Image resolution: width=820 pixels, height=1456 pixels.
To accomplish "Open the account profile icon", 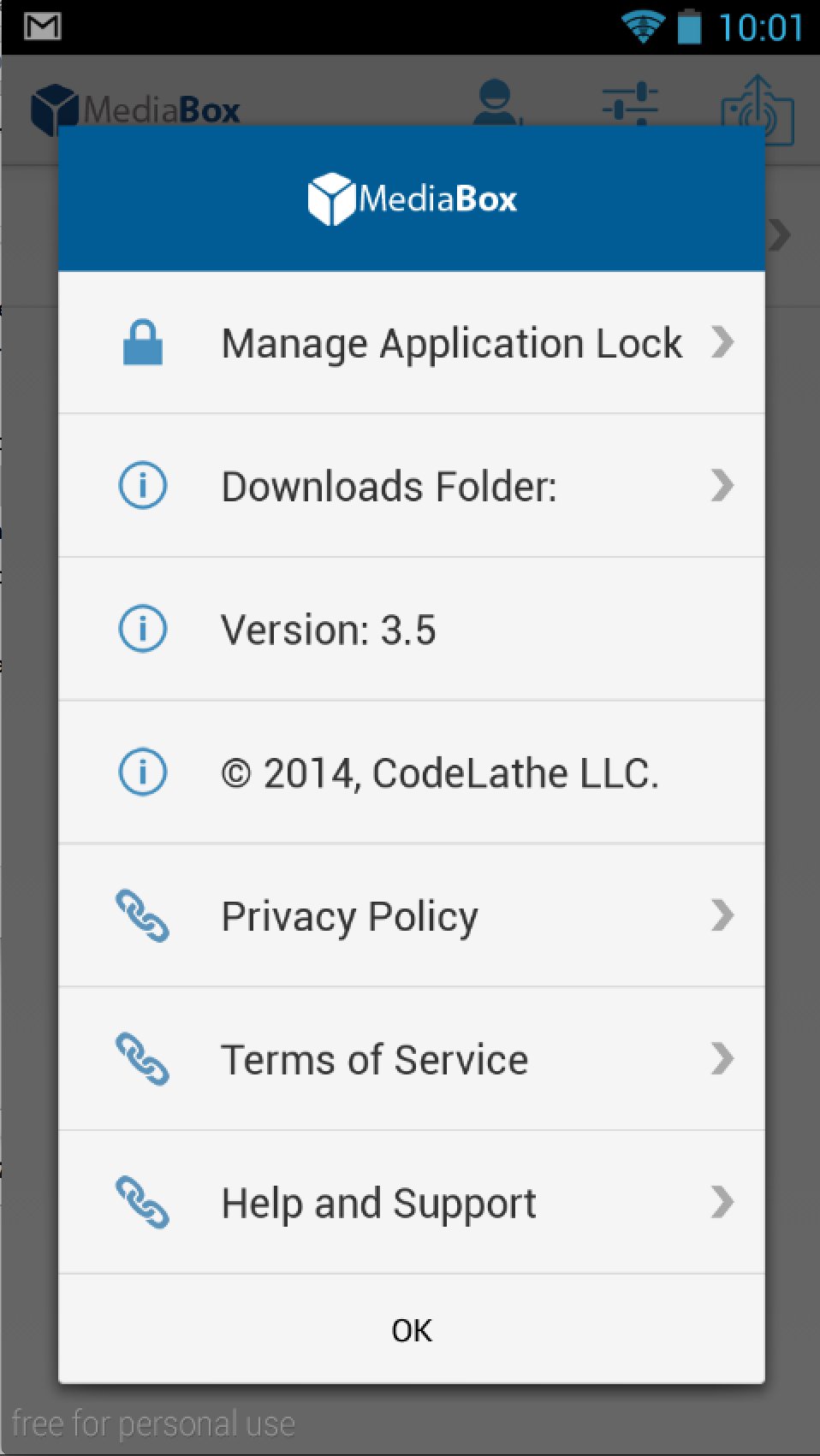I will click(496, 103).
